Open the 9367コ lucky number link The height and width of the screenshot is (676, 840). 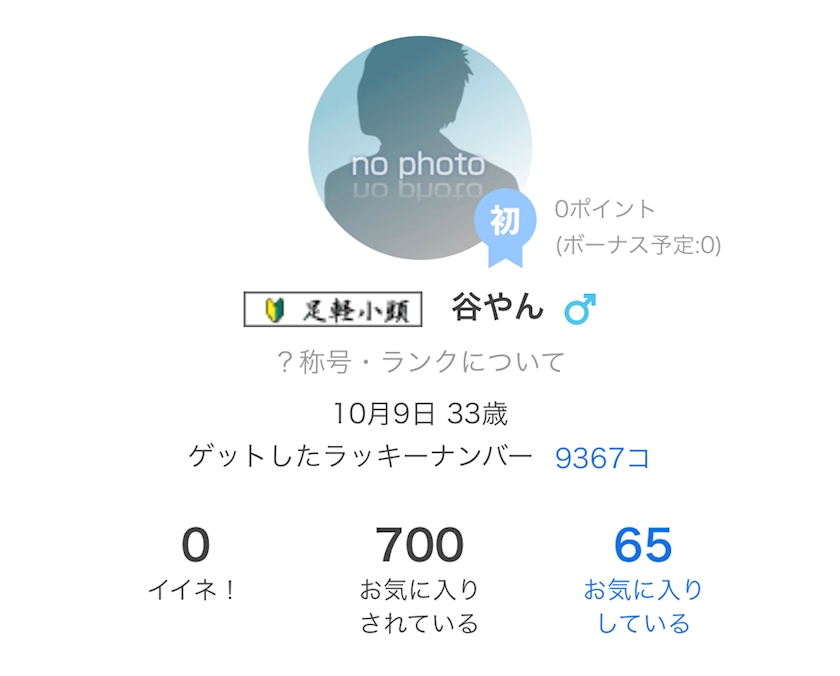click(603, 458)
